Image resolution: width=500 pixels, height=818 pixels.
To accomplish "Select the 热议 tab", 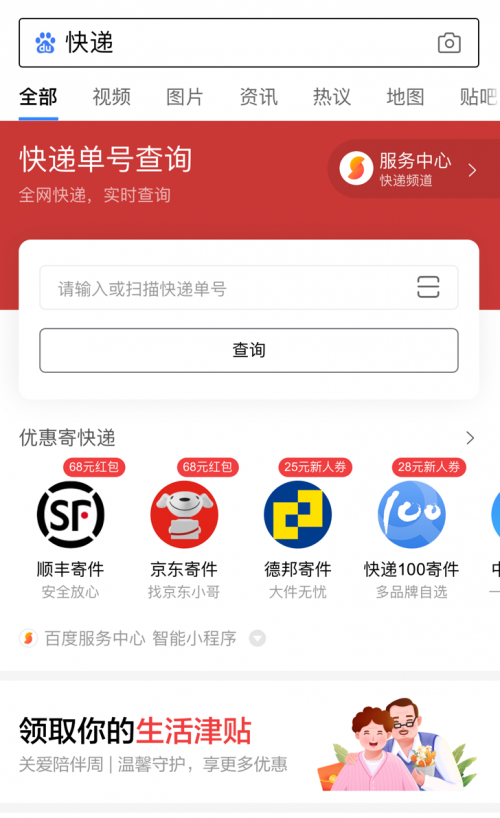I will (332, 97).
